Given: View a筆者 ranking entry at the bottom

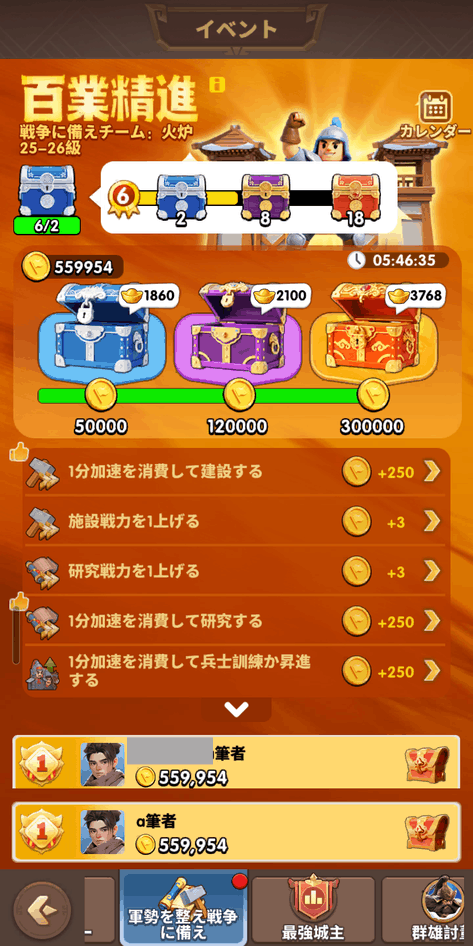Looking at the screenshot, I should tap(236, 831).
